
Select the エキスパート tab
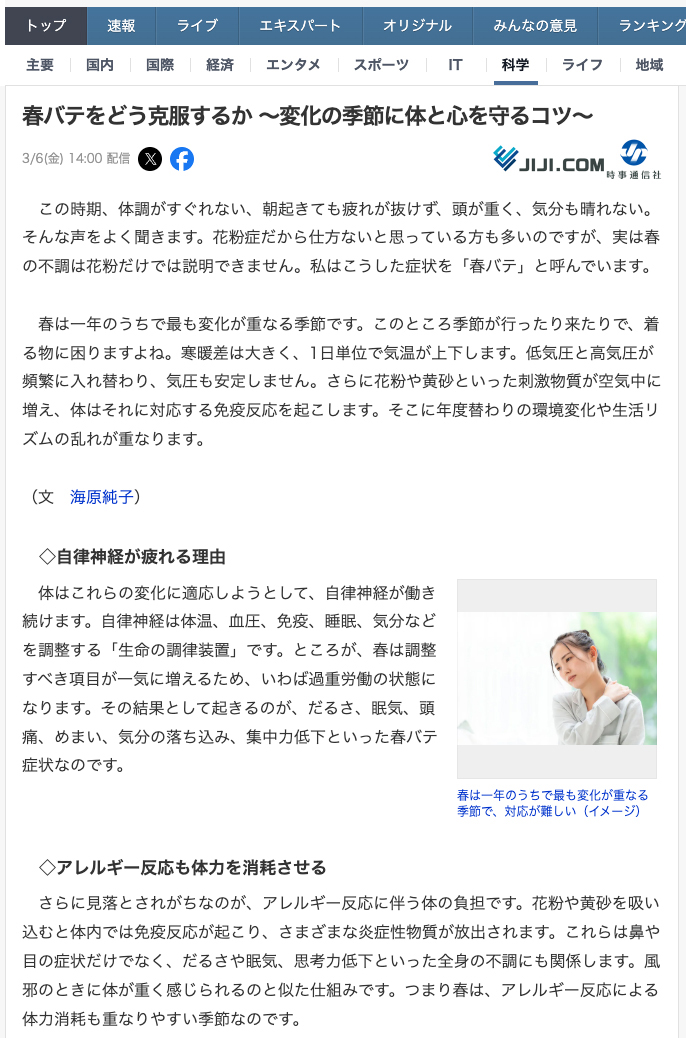point(300,26)
